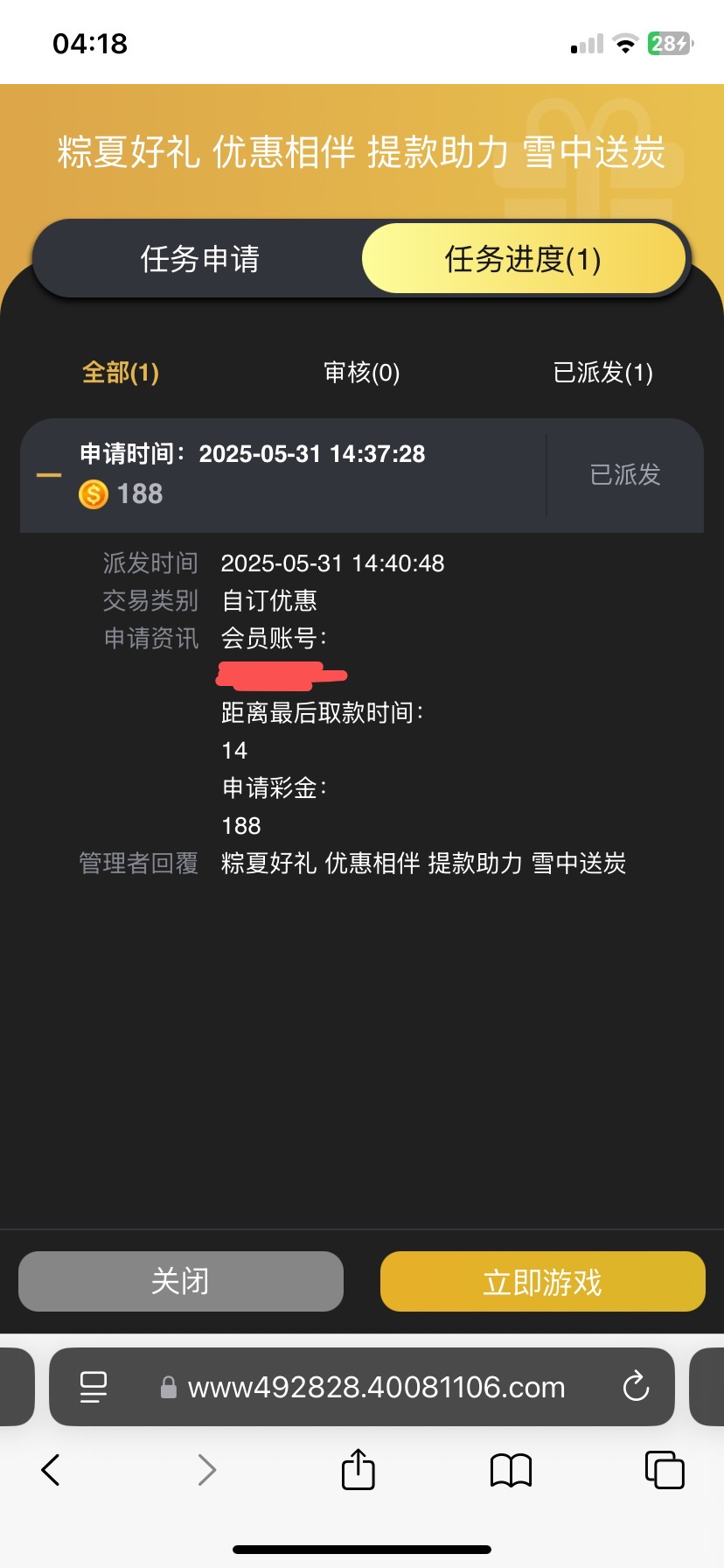Share this page from the toolbar
Viewport: 724px width, 1568px height.
tap(358, 1470)
